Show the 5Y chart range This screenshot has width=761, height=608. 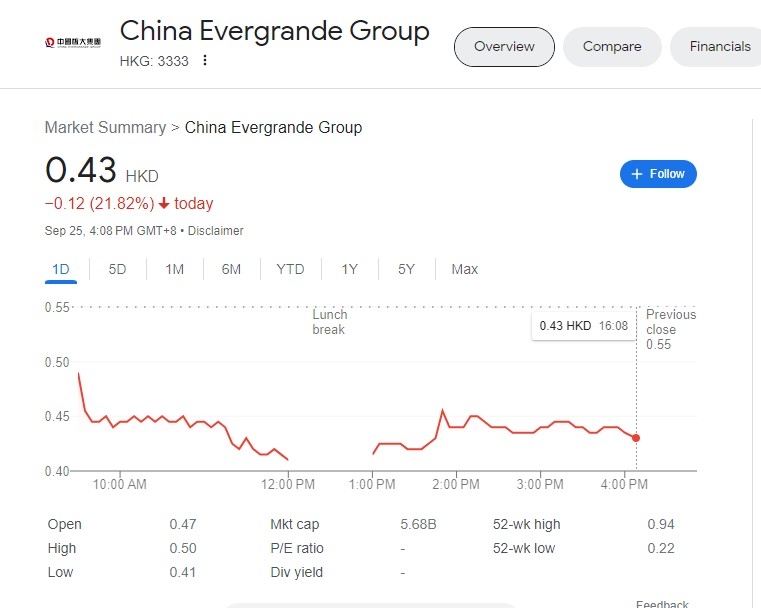(x=406, y=269)
